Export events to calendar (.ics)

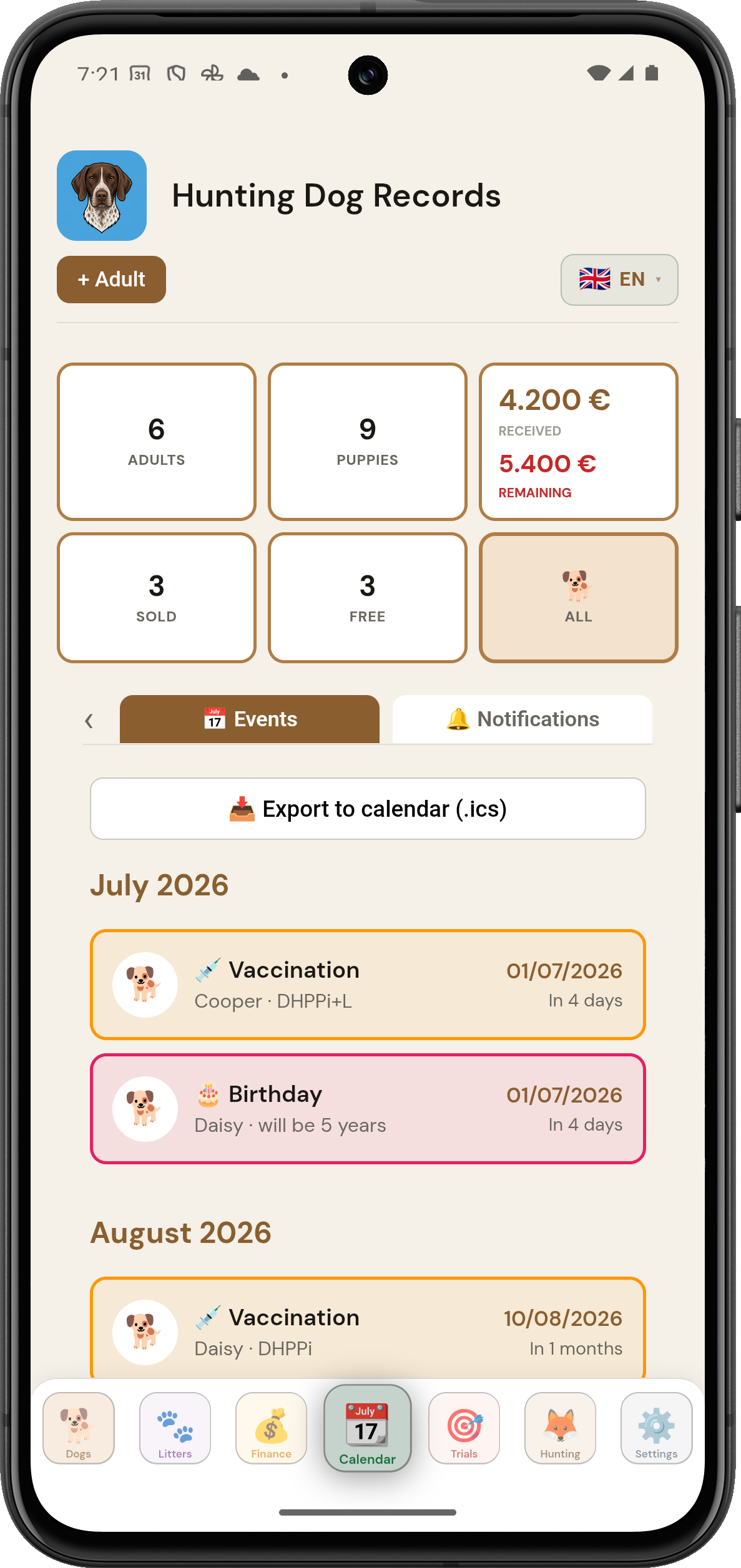coord(368,809)
